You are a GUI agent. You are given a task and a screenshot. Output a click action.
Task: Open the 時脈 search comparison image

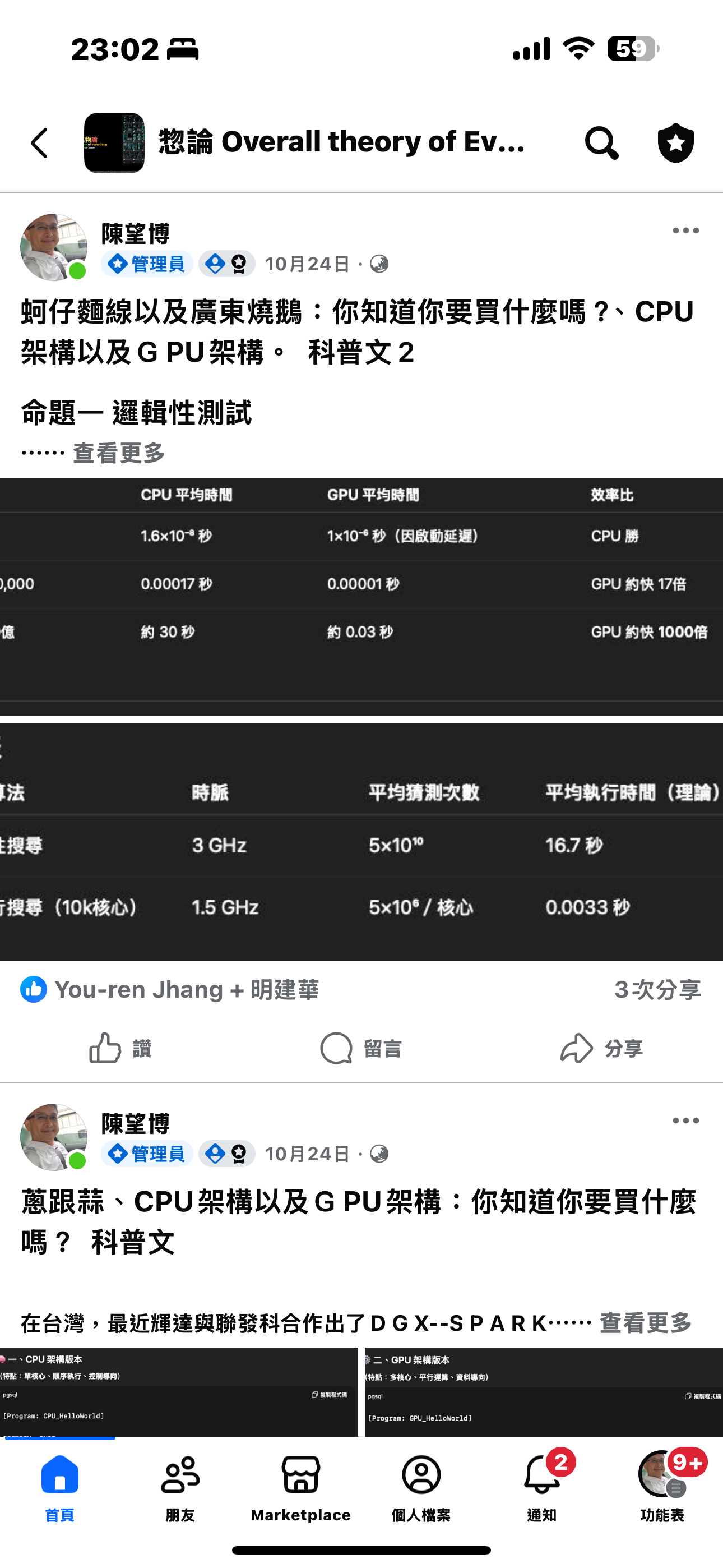[361, 841]
